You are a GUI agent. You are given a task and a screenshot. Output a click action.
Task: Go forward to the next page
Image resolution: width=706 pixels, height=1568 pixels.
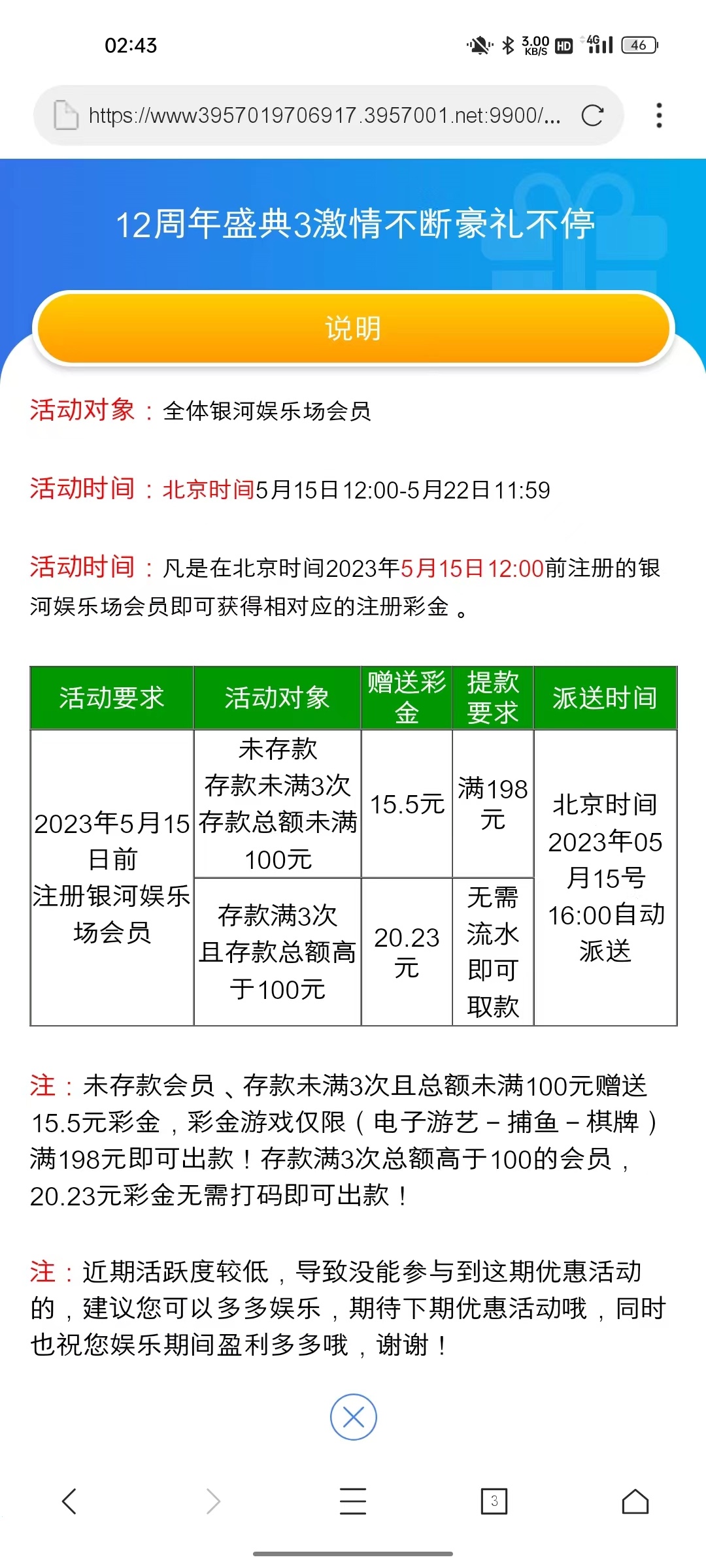click(212, 1501)
